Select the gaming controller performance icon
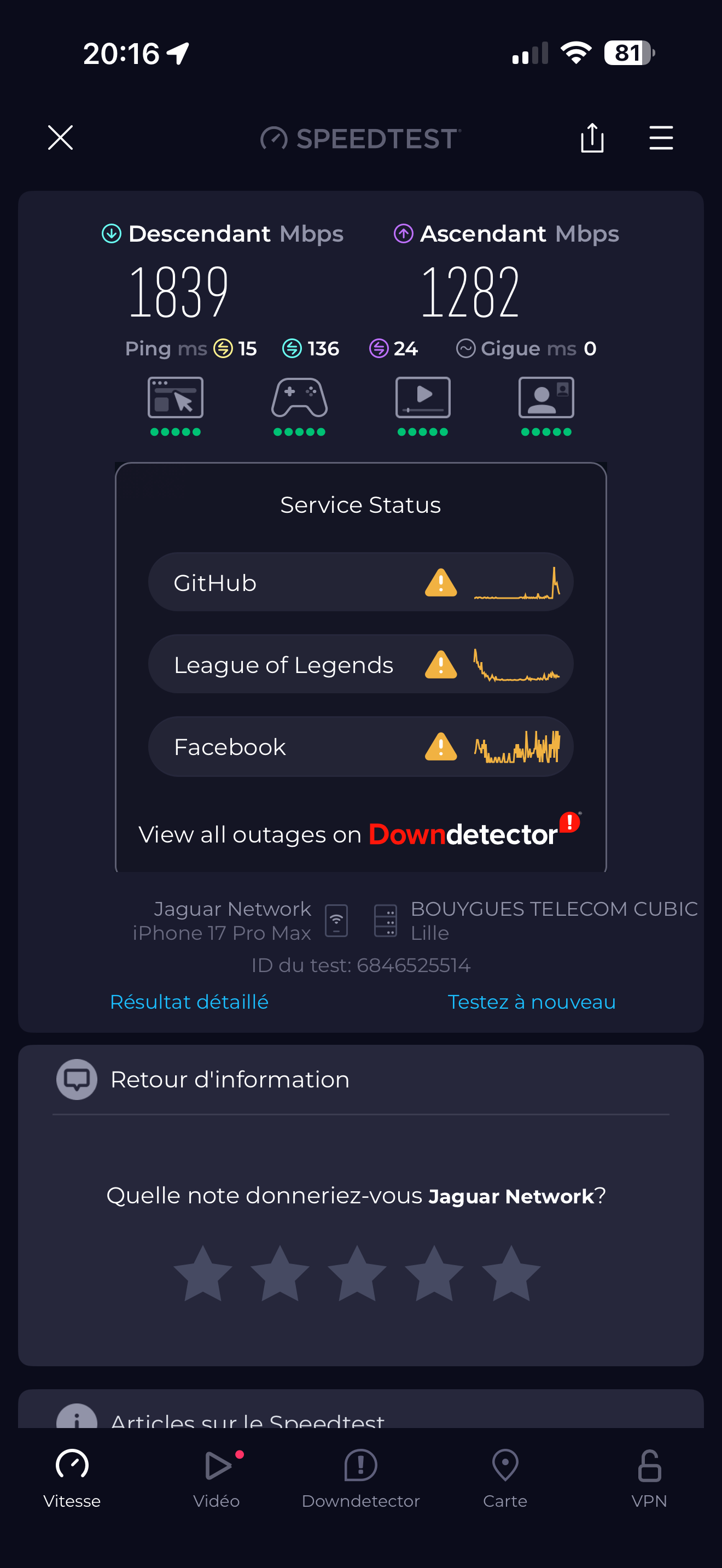 click(x=299, y=399)
